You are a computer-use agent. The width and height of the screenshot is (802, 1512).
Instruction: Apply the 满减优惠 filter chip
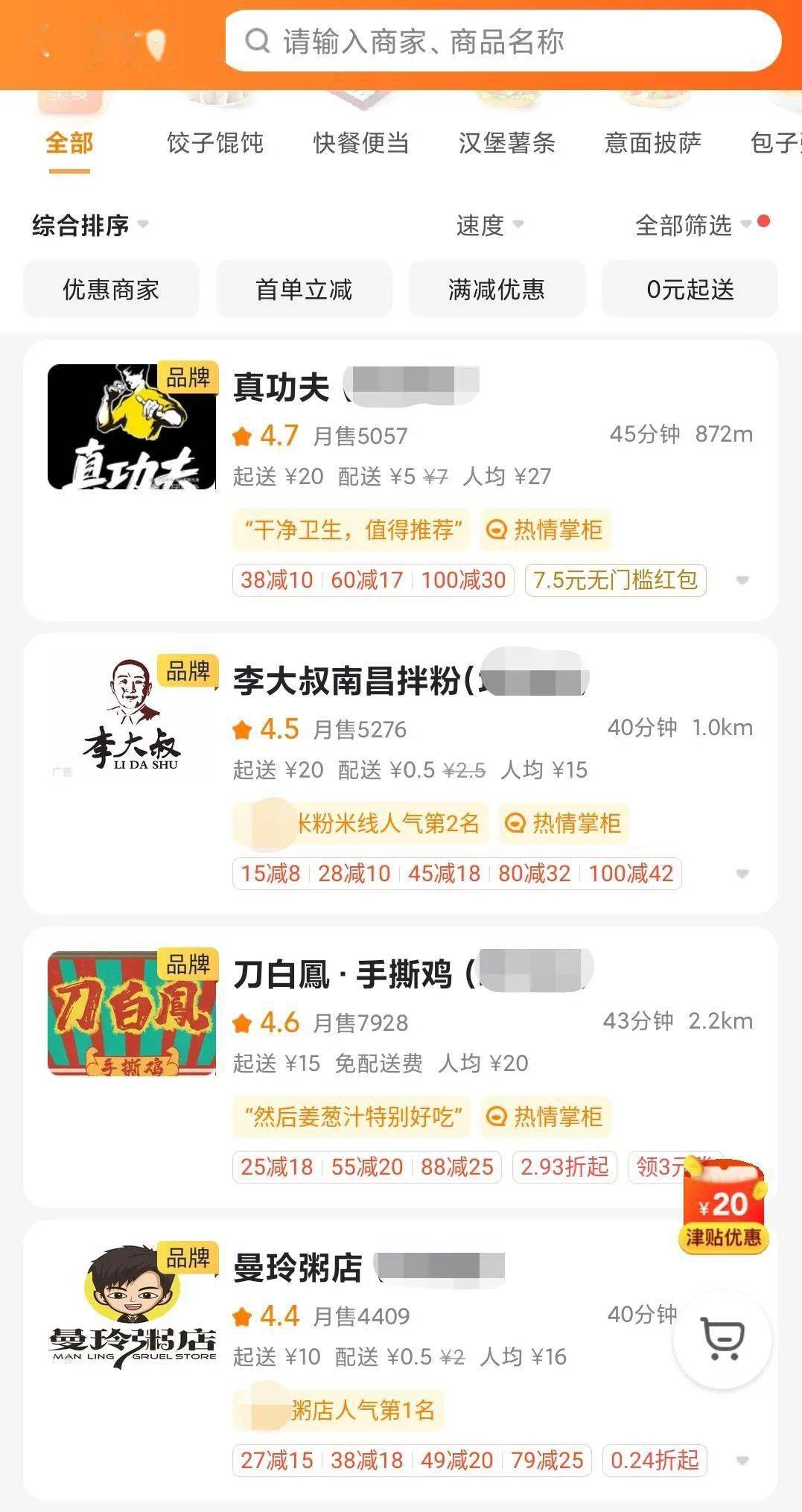tap(497, 289)
